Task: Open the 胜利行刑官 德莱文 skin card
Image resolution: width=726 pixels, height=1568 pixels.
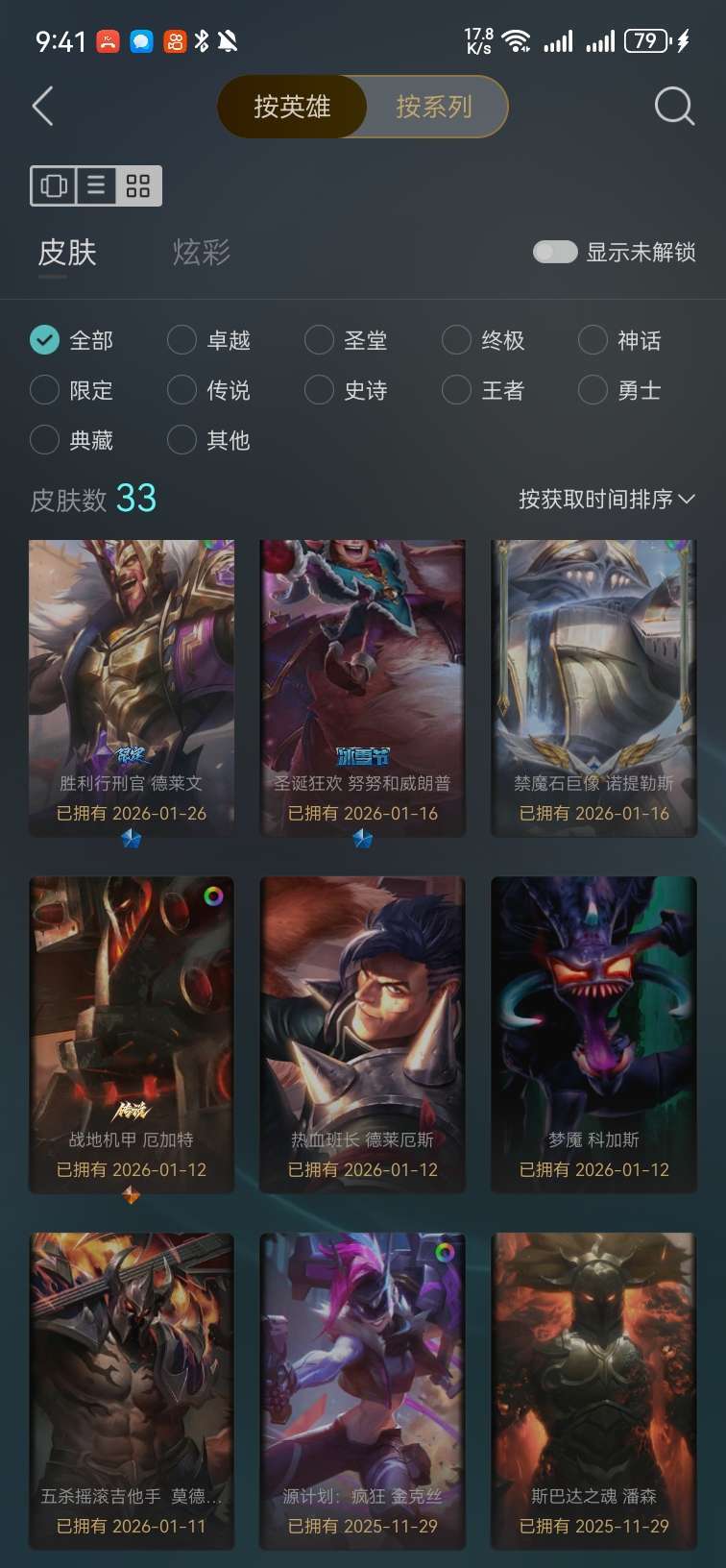Action: (132, 688)
